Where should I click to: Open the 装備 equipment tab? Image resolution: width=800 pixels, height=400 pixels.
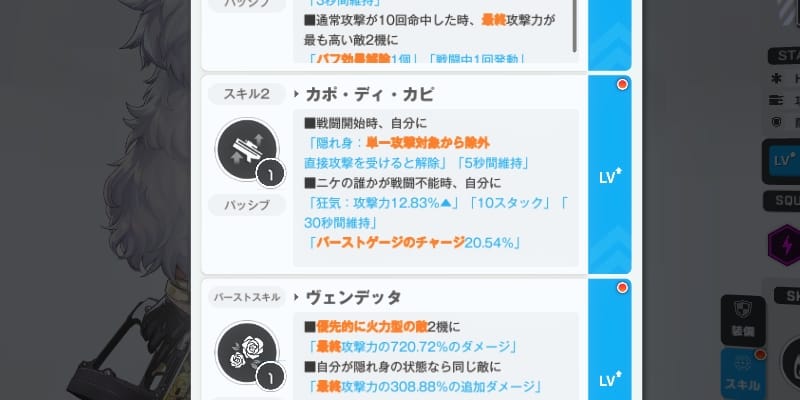pyautogui.click(x=743, y=318)
